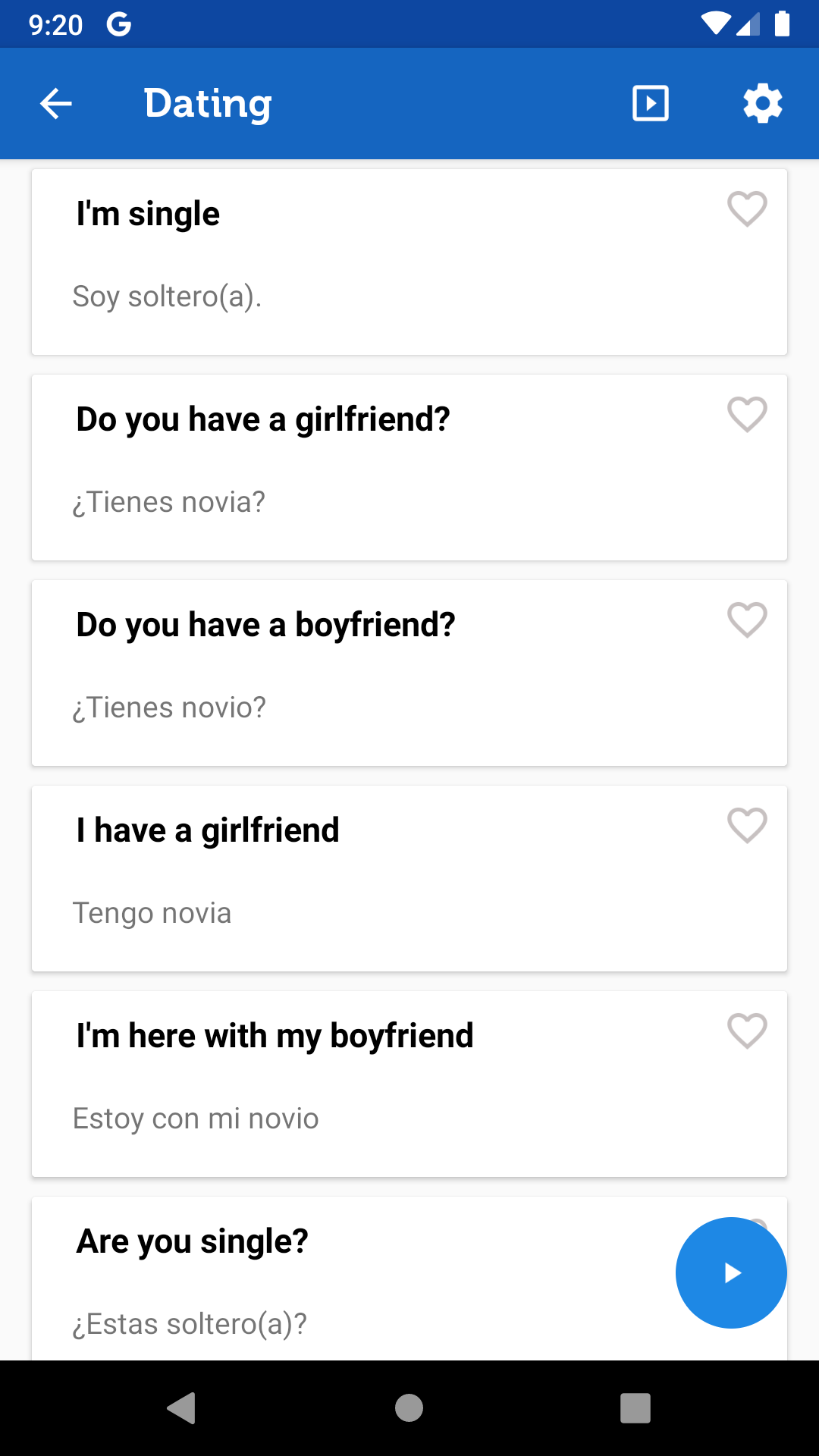Open the settings gear
This screenshot has width=819, height=1456.
(x=762, y=104)
